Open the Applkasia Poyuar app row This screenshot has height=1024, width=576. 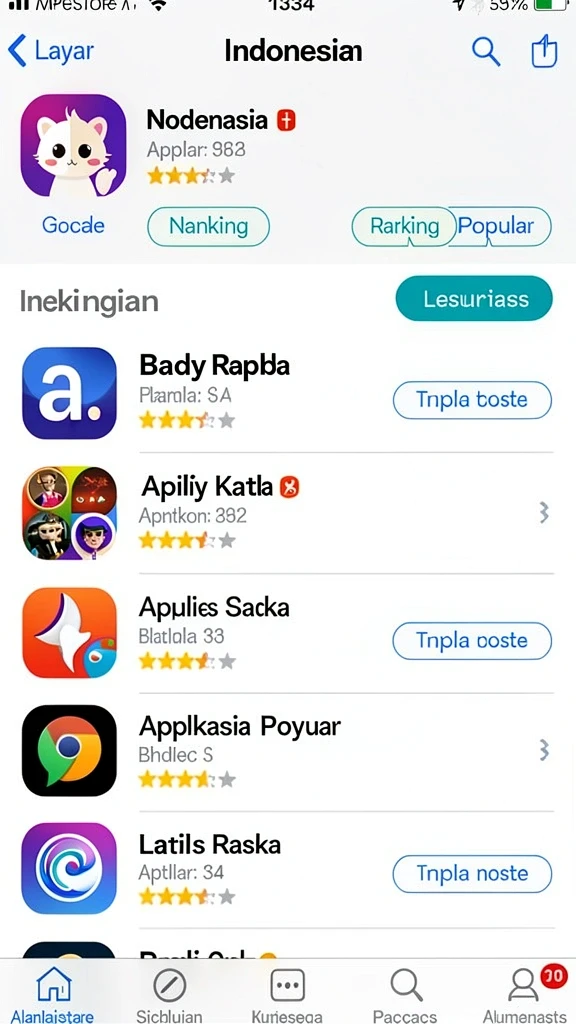pyautogui.click(x=287, y=751)
